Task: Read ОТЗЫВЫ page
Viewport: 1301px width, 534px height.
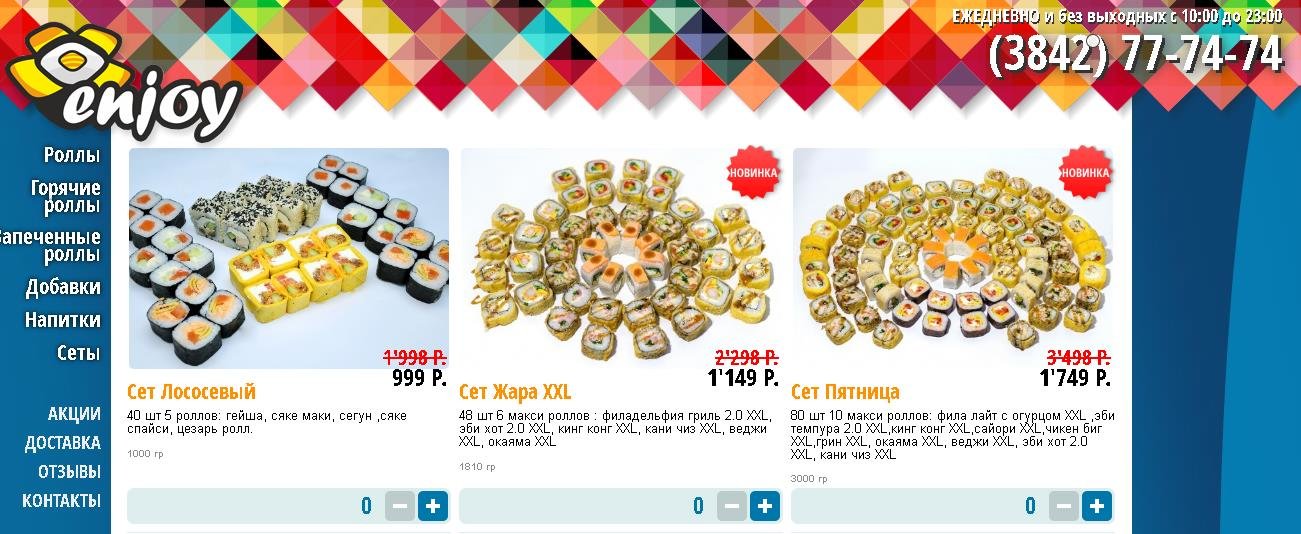Action: (69, 471)
